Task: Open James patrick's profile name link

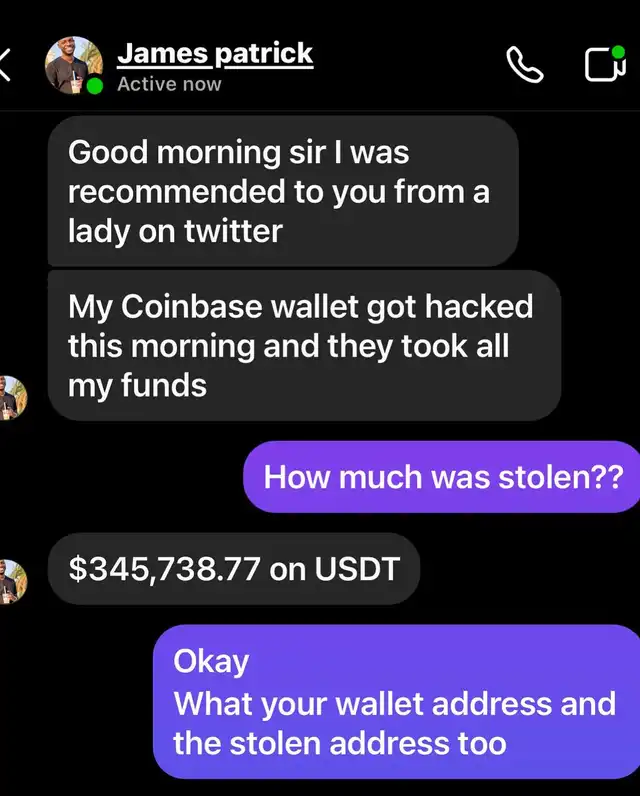Action: point(215,53)
